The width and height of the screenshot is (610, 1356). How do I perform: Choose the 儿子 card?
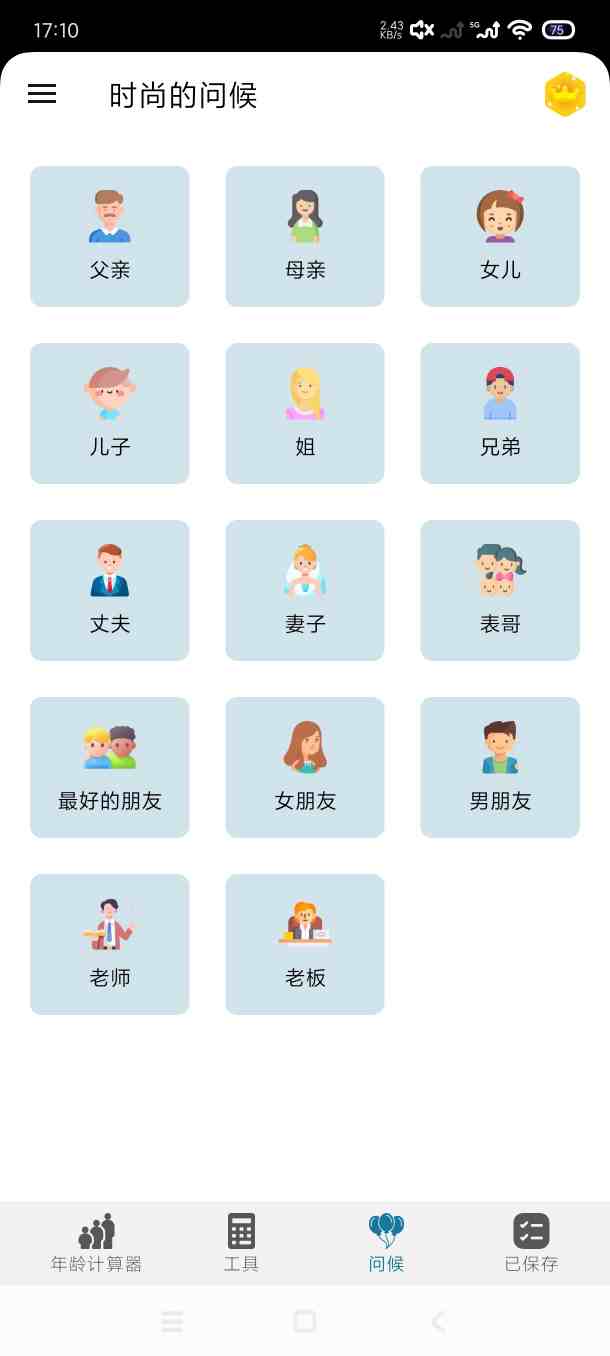coord(110,413)
